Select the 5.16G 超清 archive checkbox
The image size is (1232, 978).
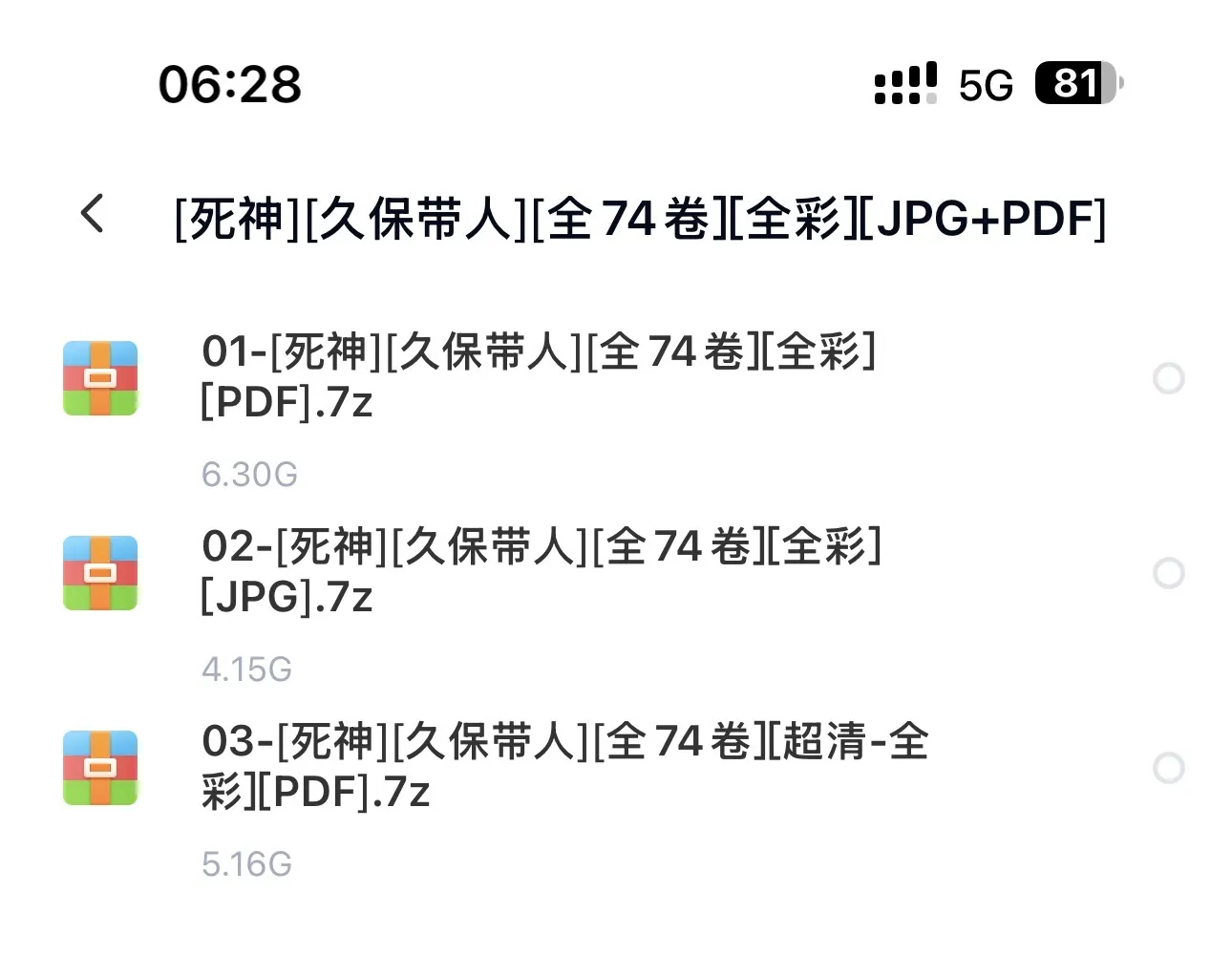(x=1168, y=768)
